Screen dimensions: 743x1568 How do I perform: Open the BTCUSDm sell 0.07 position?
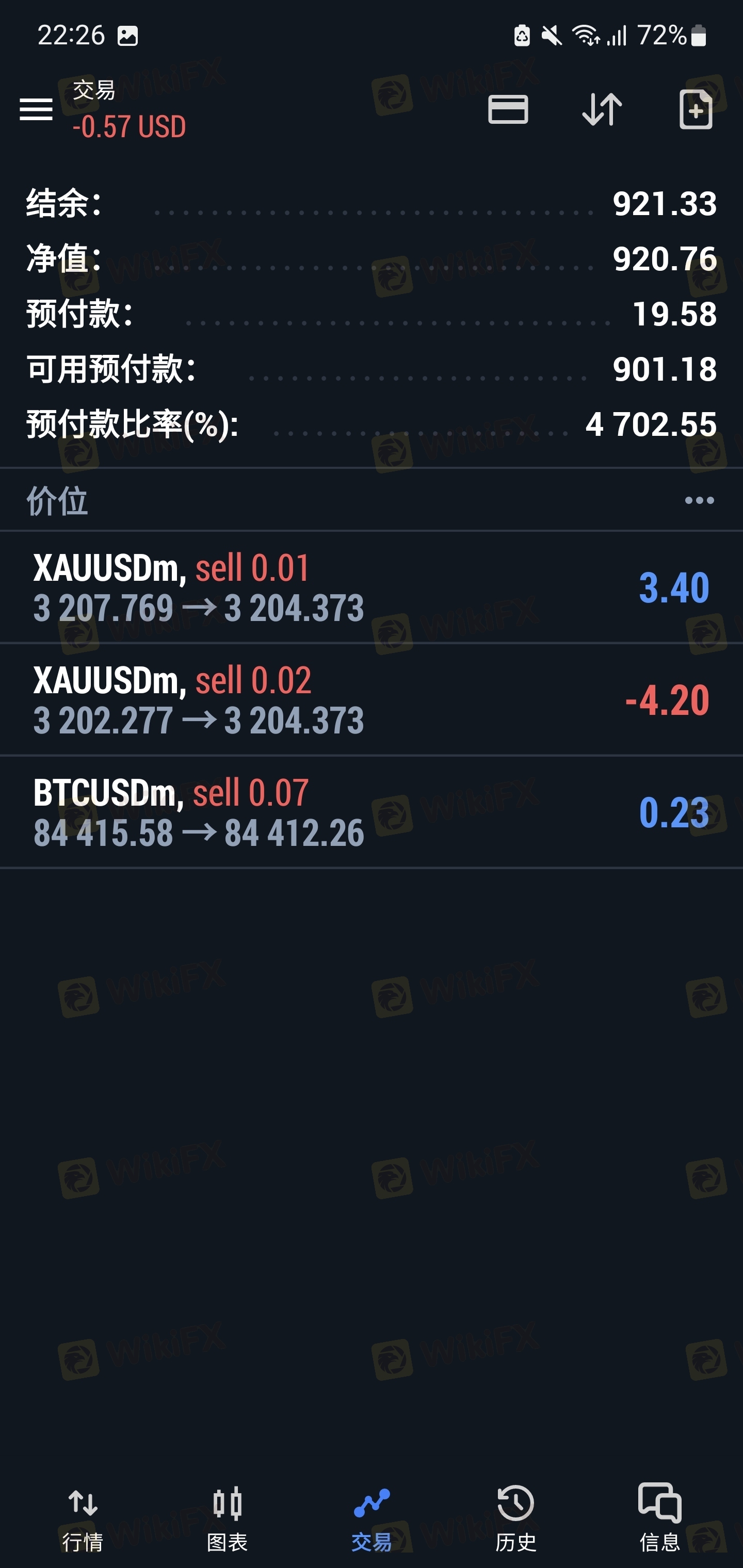pos(372,812)
